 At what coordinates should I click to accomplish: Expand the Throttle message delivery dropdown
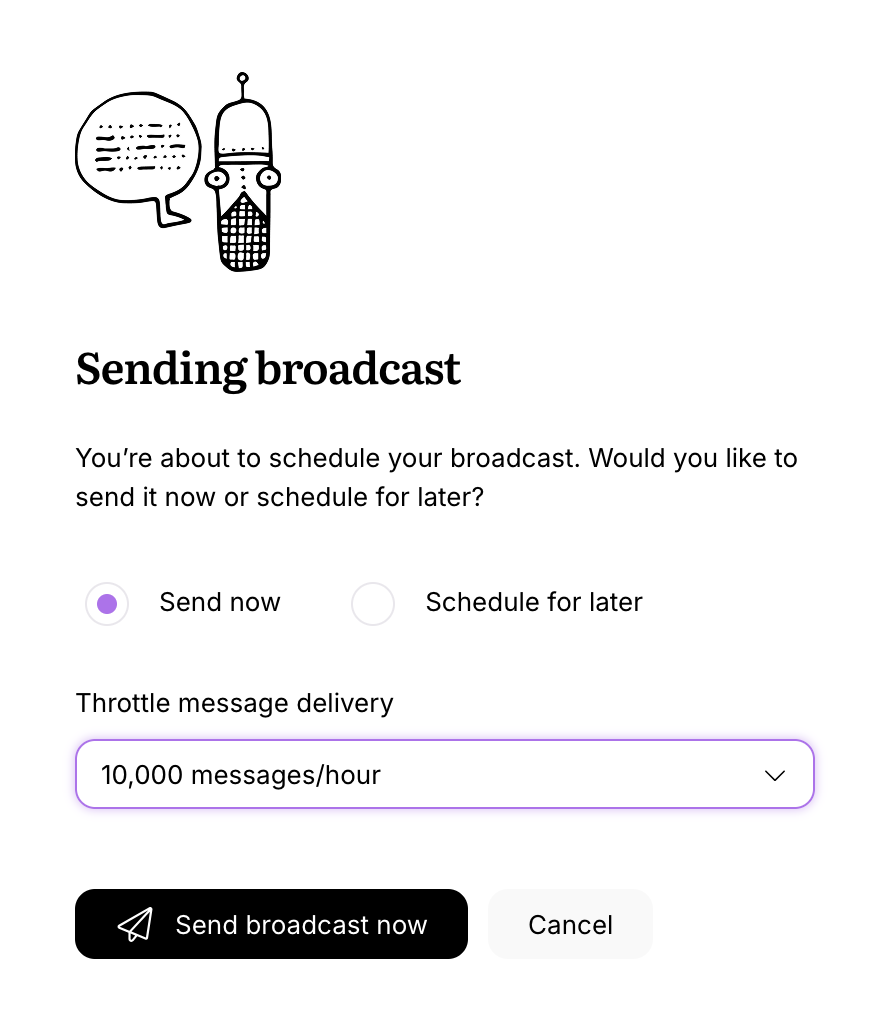pyautogui.click(x=444, y=774)
